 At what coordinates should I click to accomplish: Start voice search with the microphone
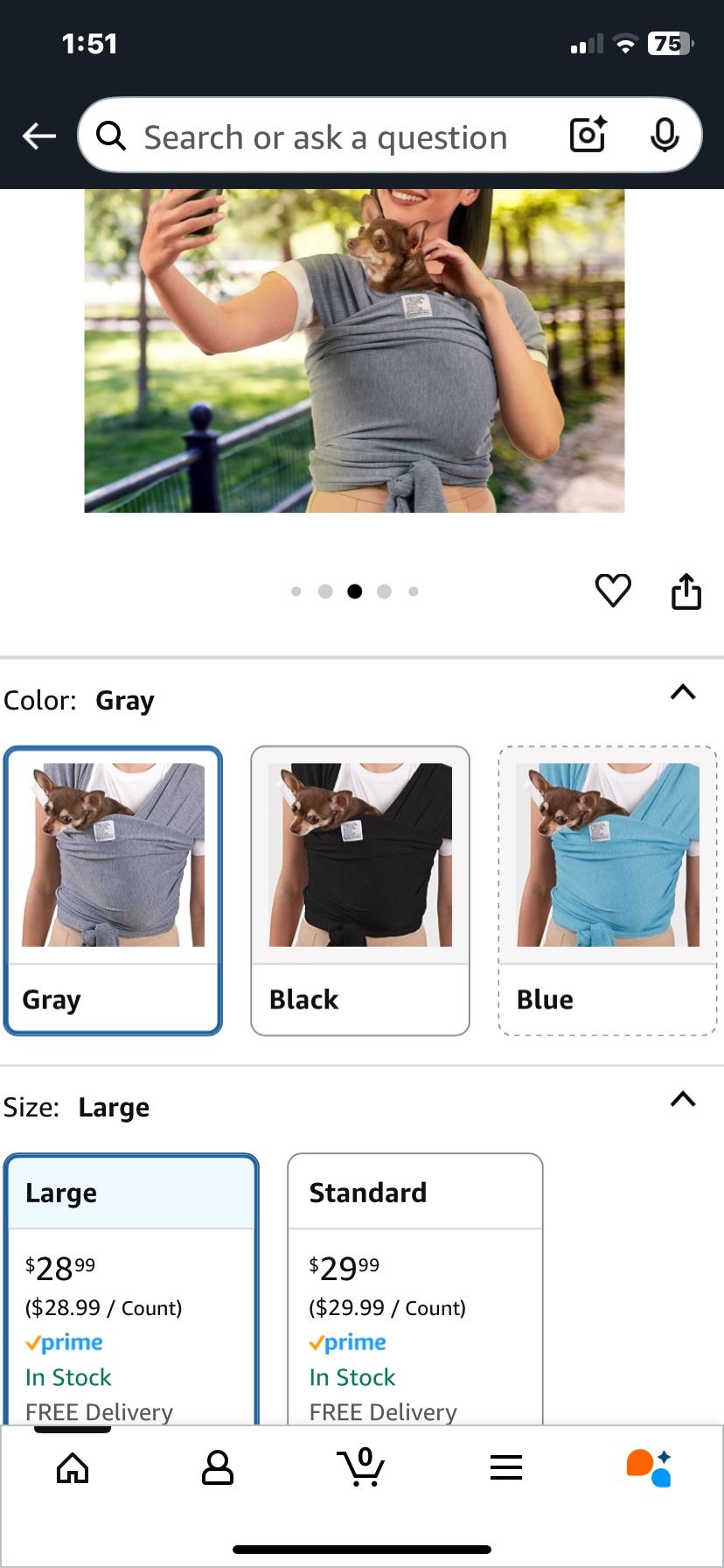click(665, 136)
